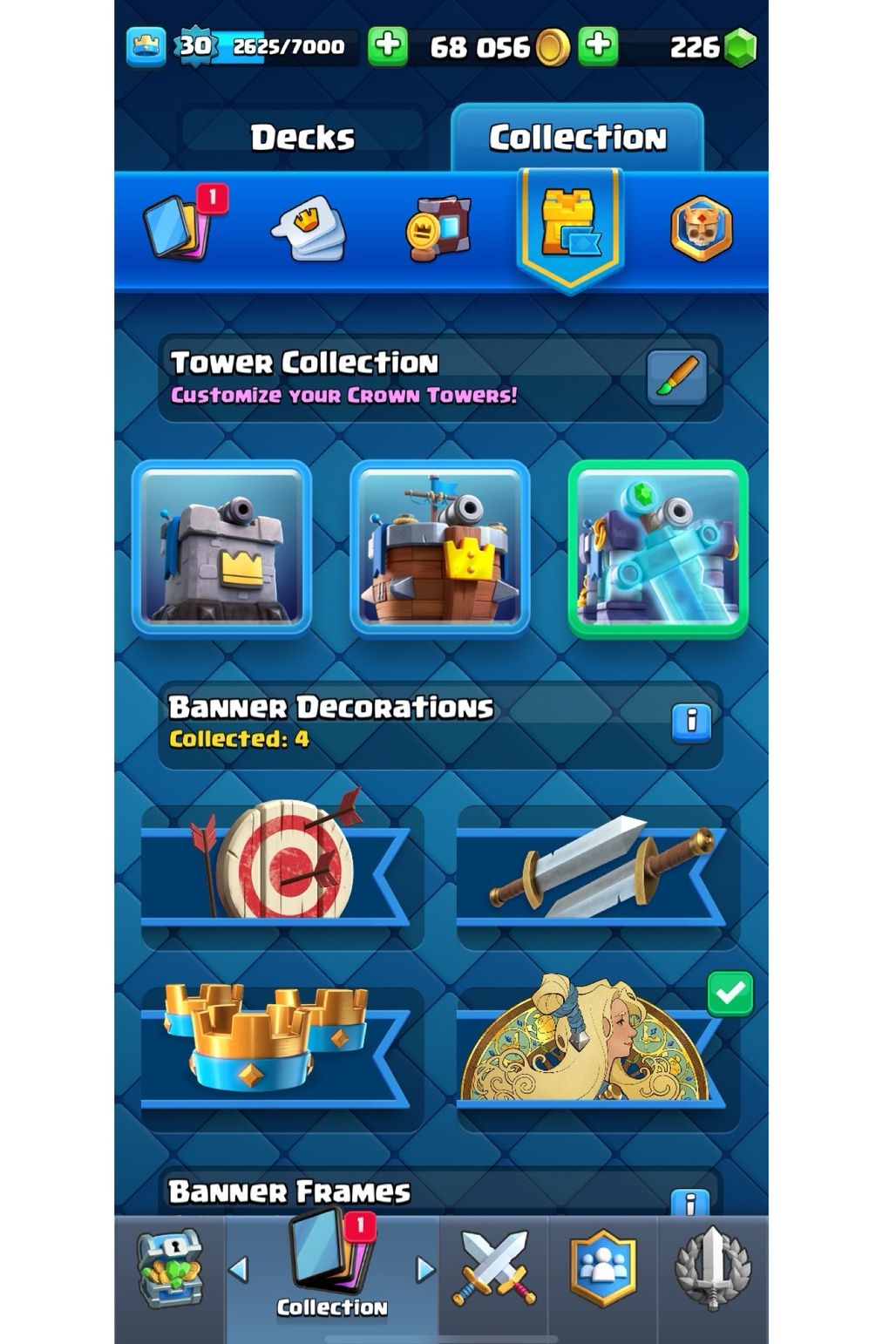Screen dimensions: 896x1344
Task: Select the wooden pirate ship tower skin
Action: 440,547
